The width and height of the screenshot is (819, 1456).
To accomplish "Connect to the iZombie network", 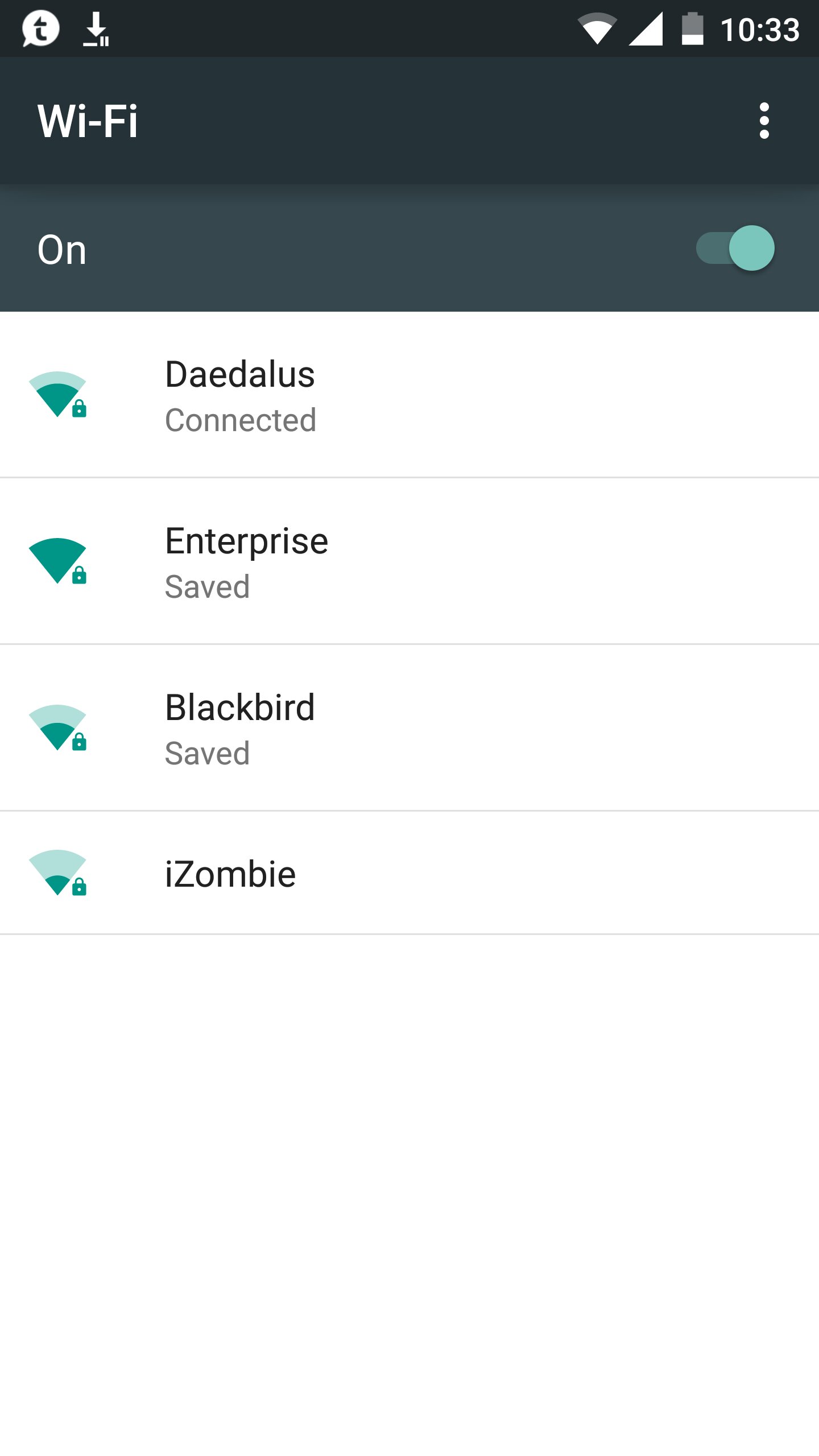I will pos(409,874).
